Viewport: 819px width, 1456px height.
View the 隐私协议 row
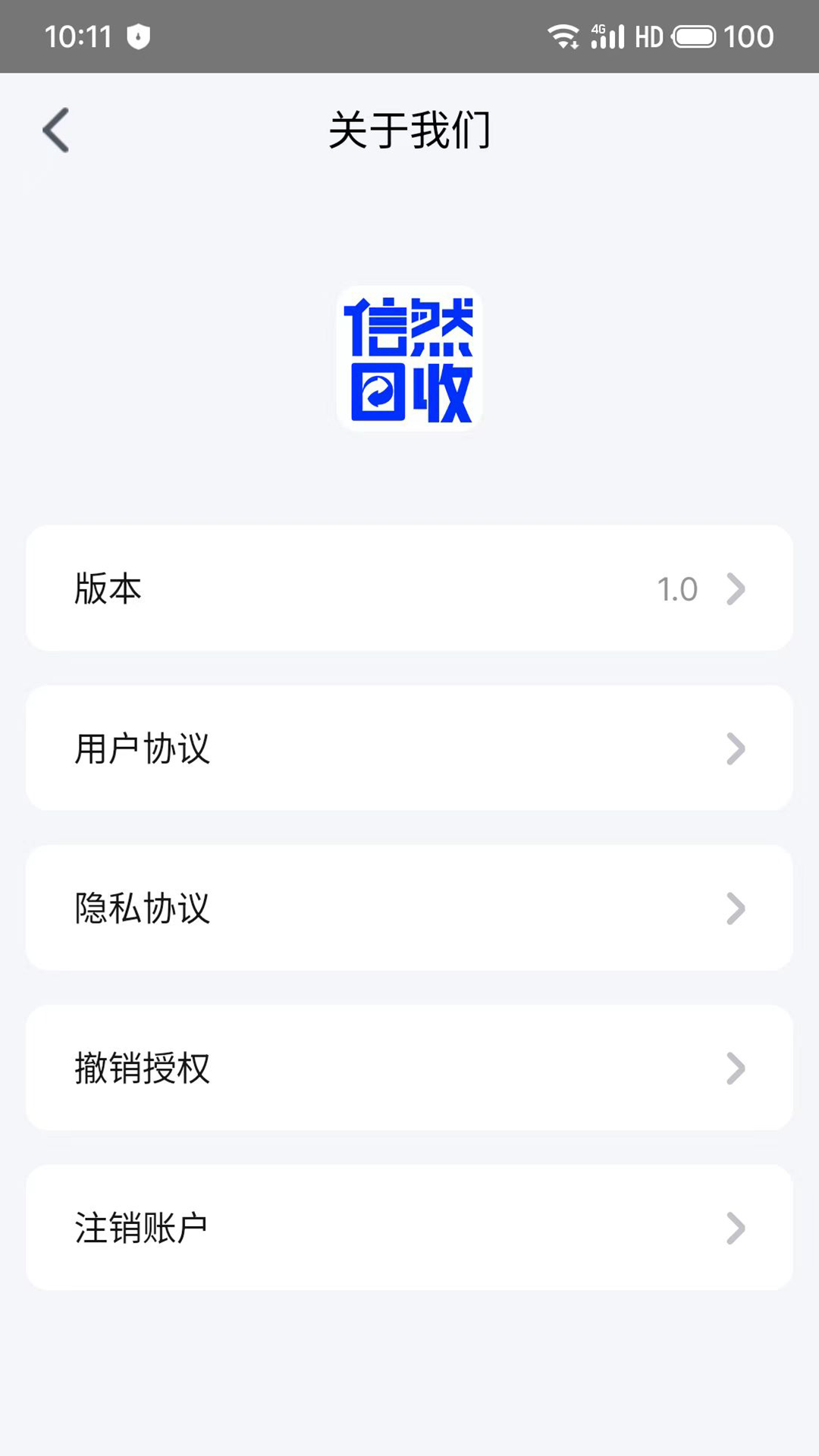pos(409,908)
